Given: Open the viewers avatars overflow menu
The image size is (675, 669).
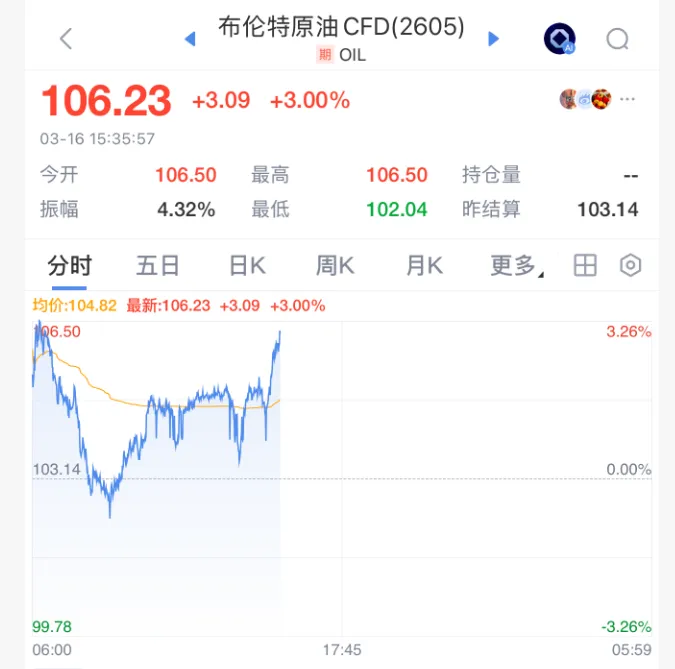Looking at the screenshot, I should coord(628,100).
